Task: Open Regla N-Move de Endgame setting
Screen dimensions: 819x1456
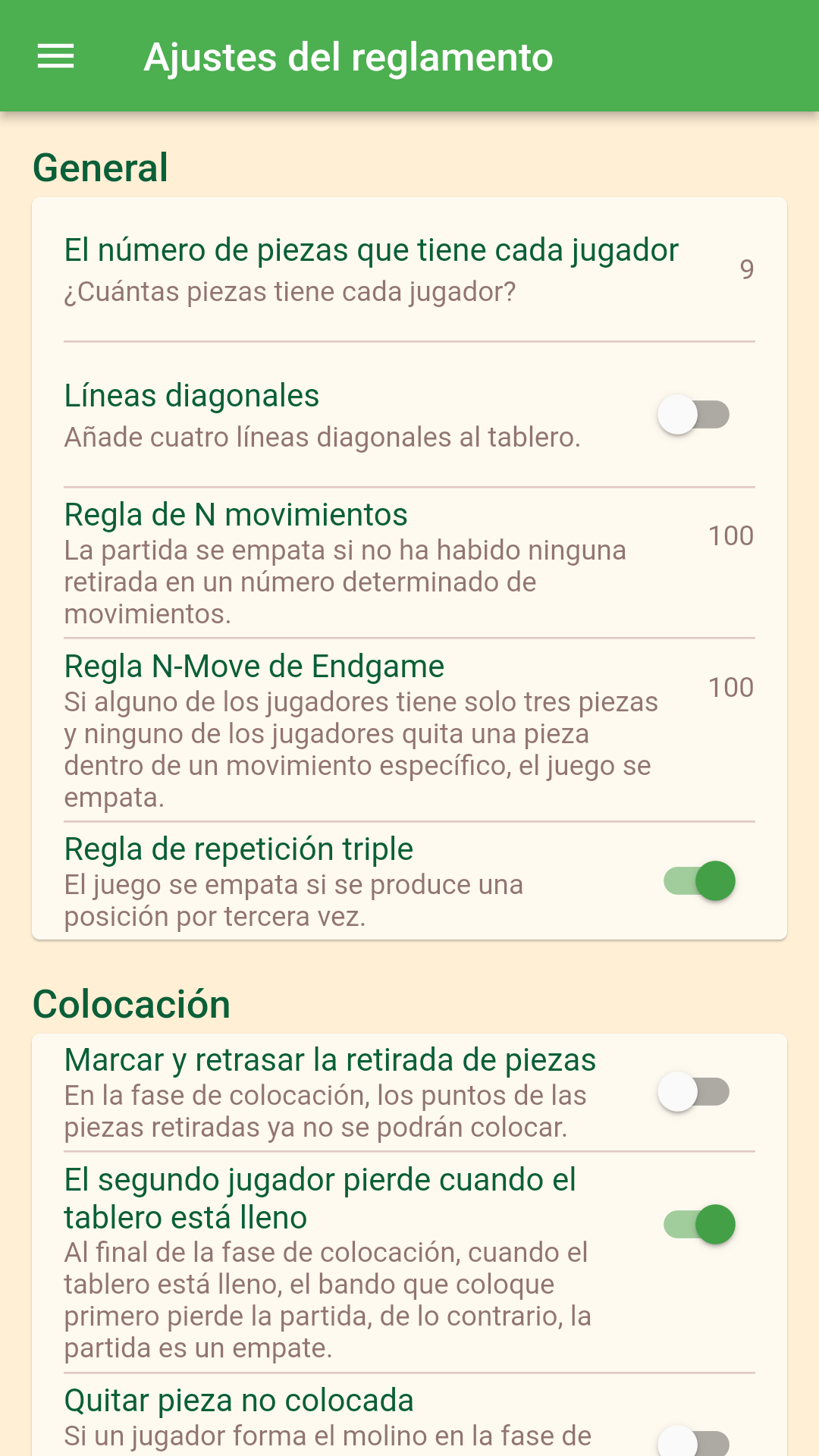Action: tap(408, 730)
